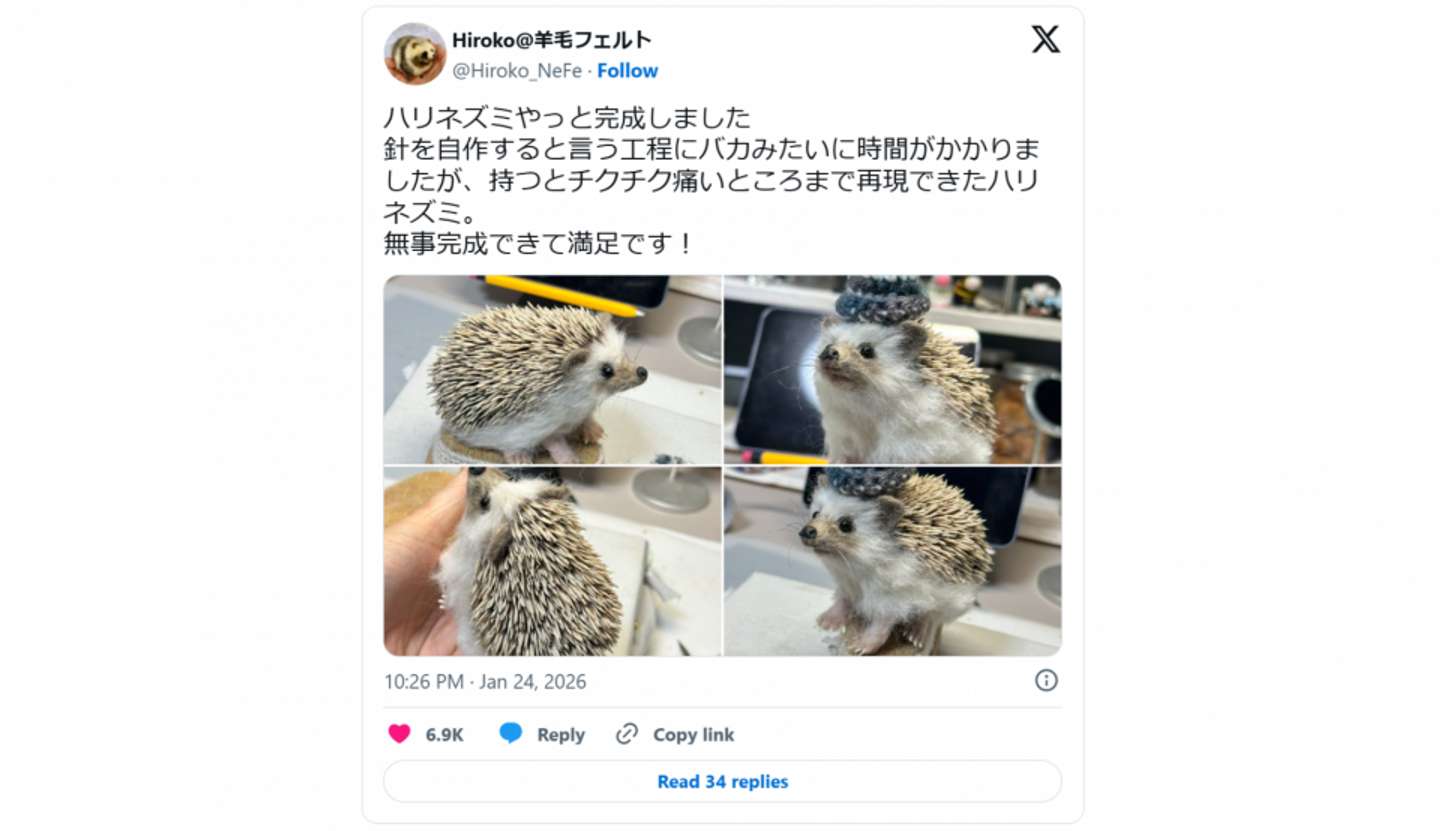Reply to this tweet
The height and width of the screenshot is (831, 1440).
point(542,734)
